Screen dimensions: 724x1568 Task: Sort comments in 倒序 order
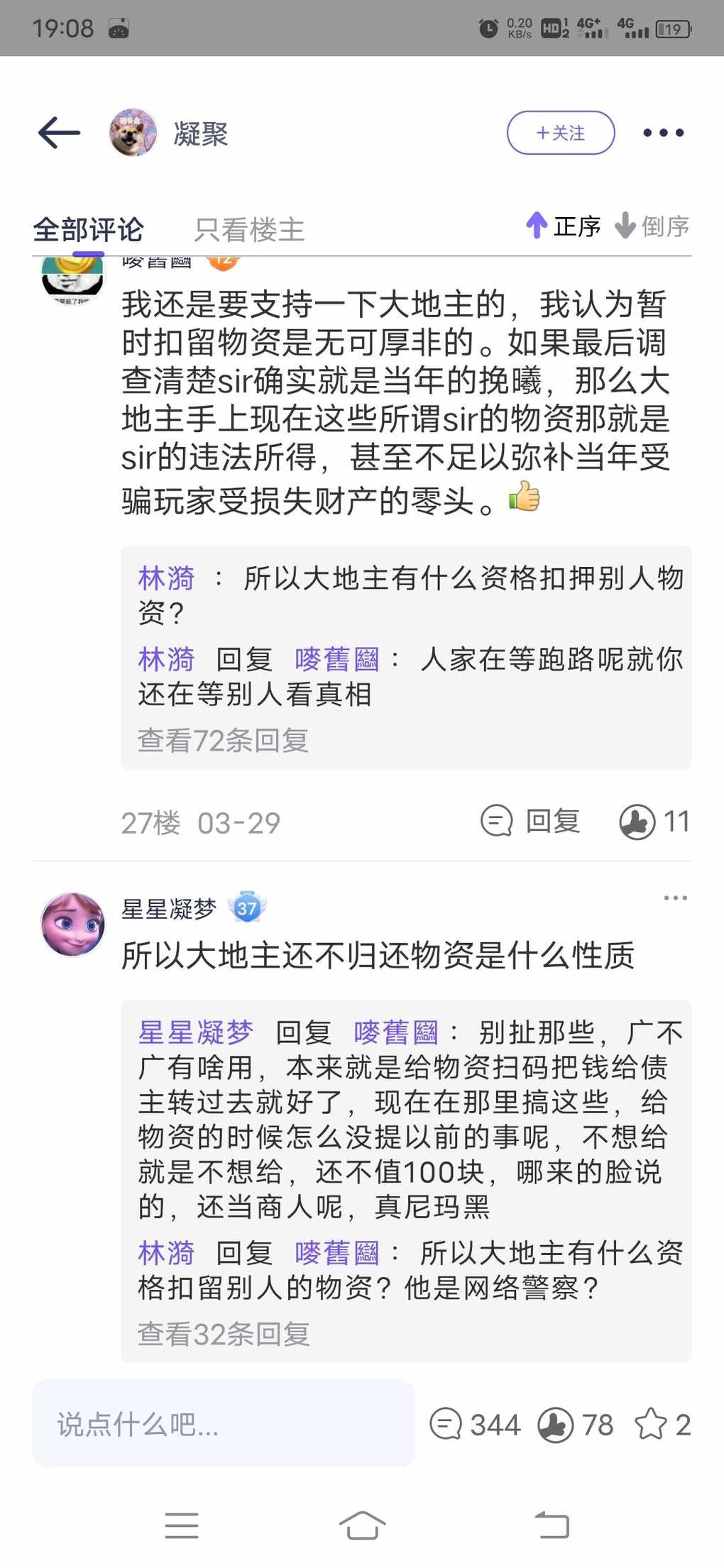[x=652, y=226]
